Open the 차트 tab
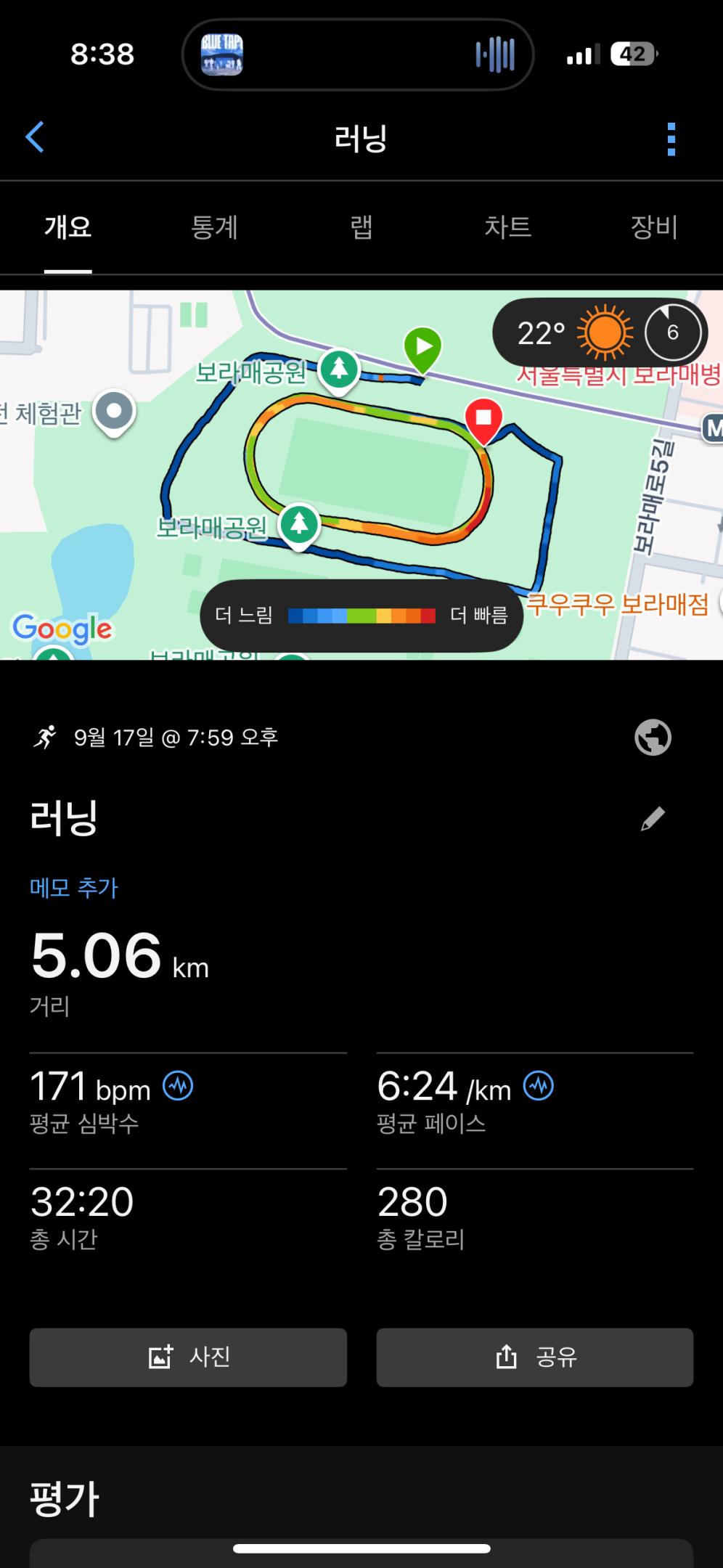723x1568 pixels. coord(507,228)
